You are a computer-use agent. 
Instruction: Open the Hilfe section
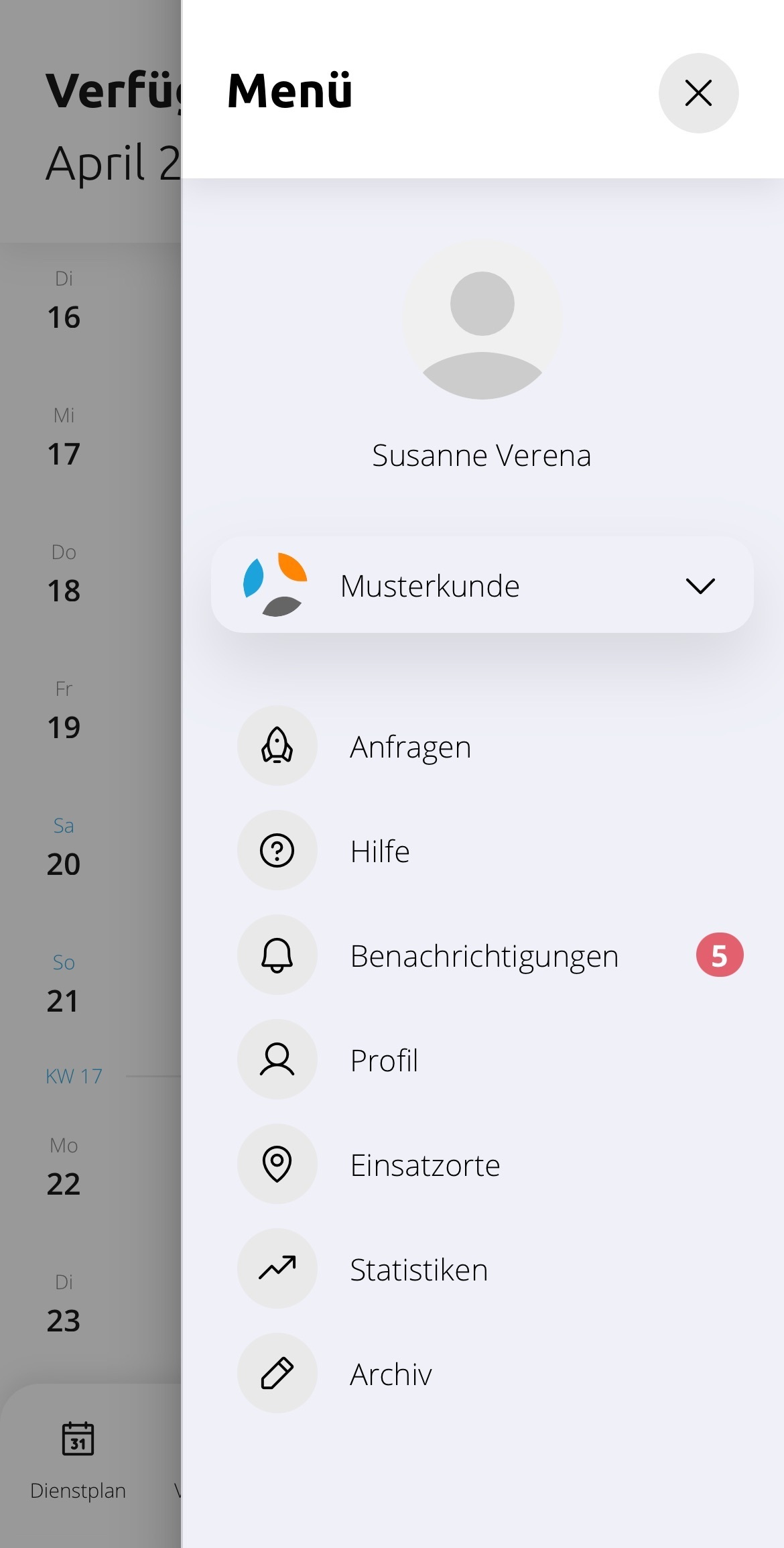[379, 851]
